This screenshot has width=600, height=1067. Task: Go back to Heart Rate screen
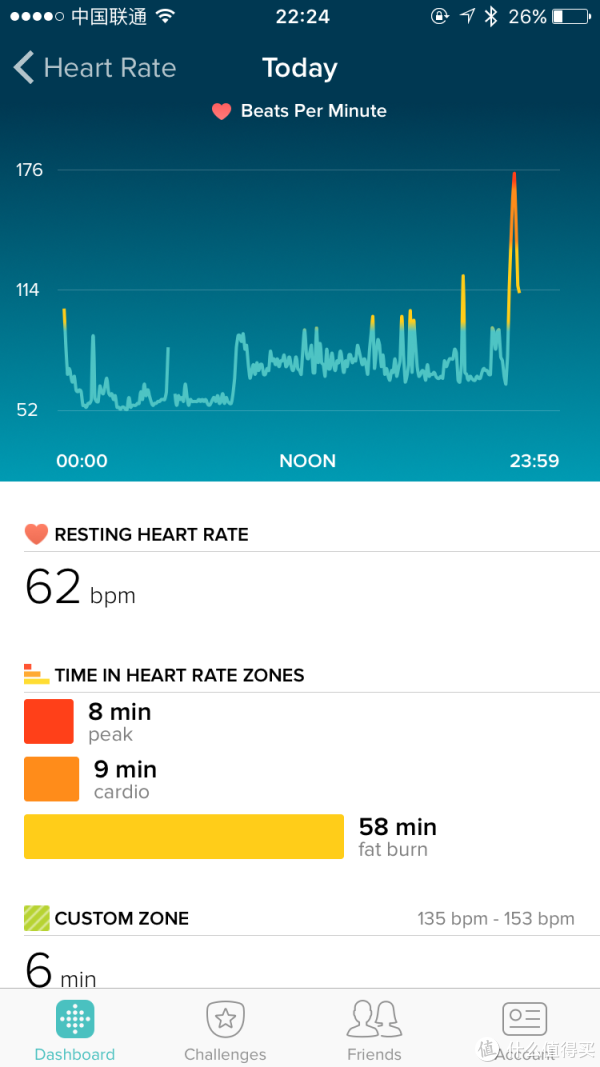[x=95, y=68]
